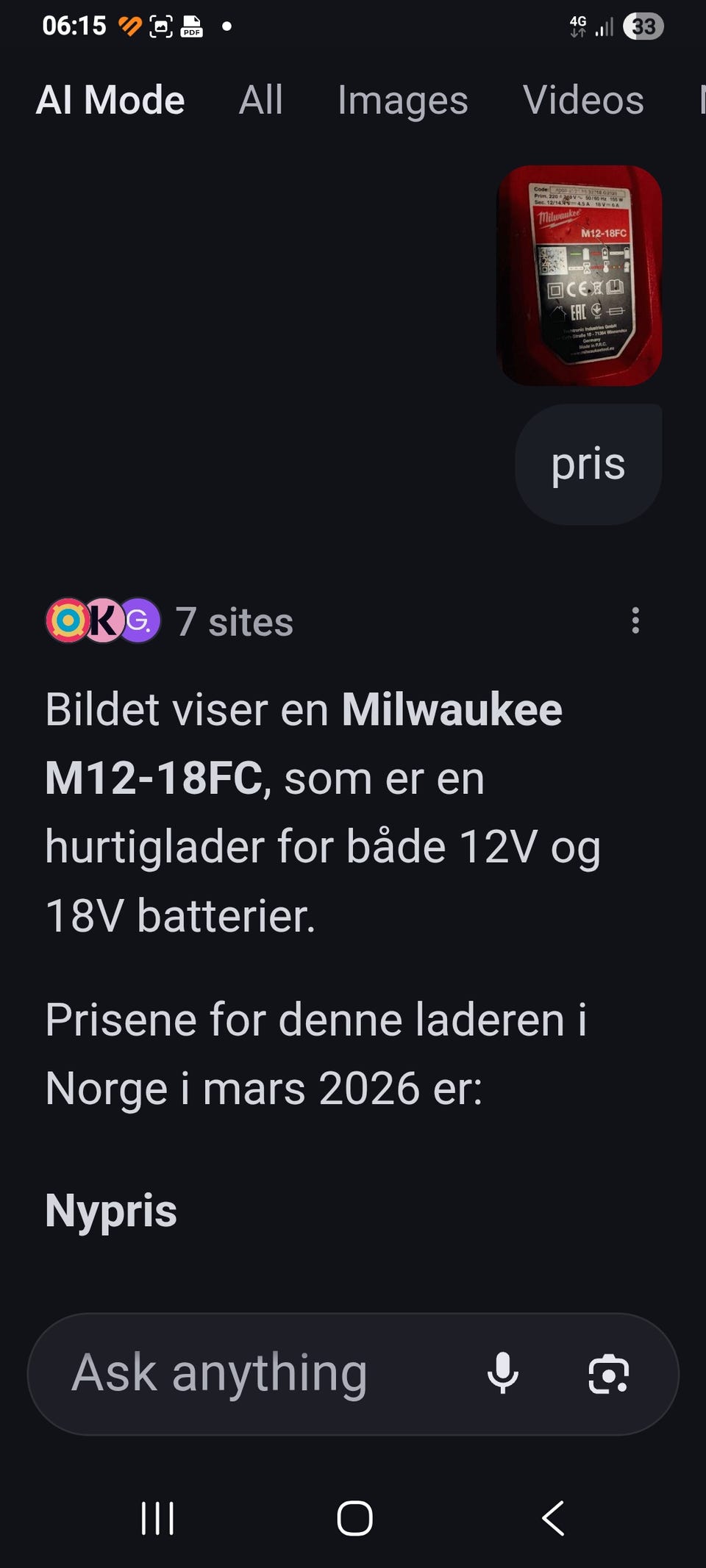The width and height of the screenshot is (706, 1568).
Task: Tap the PDF icon in the status bar
Action: click(x=191, y=26)
